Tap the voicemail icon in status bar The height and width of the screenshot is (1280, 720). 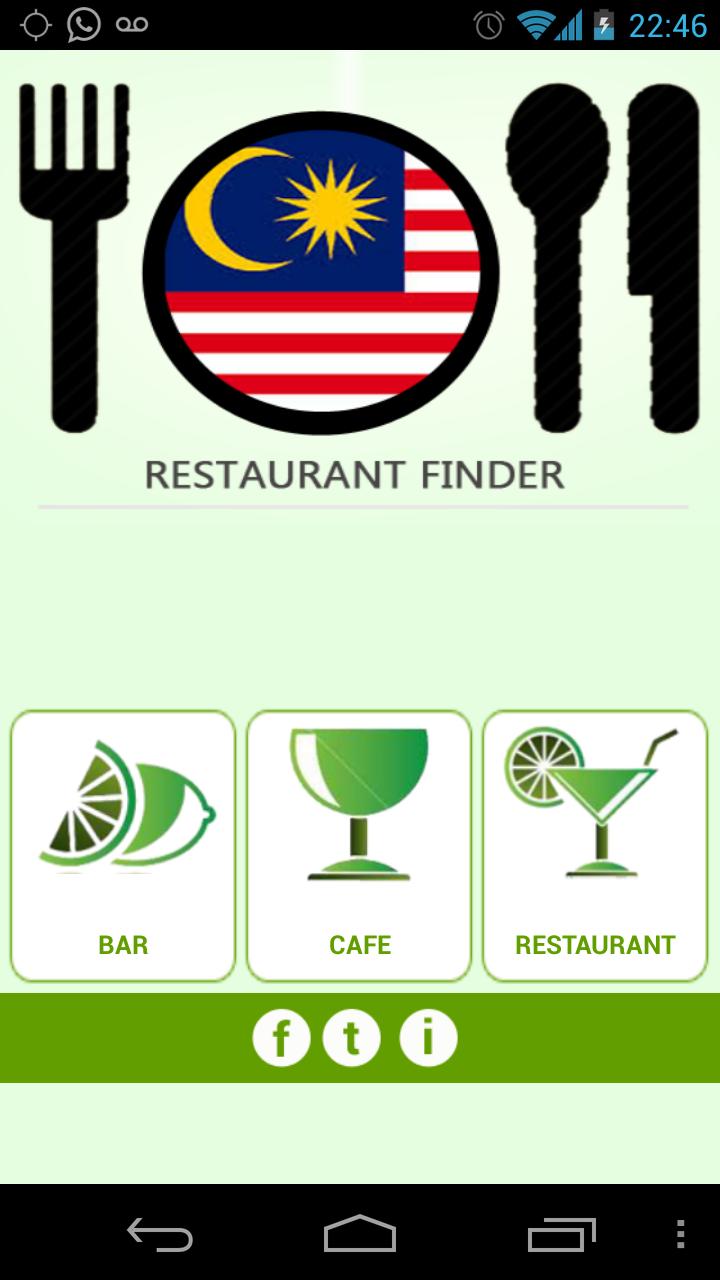tap(130, 24)
